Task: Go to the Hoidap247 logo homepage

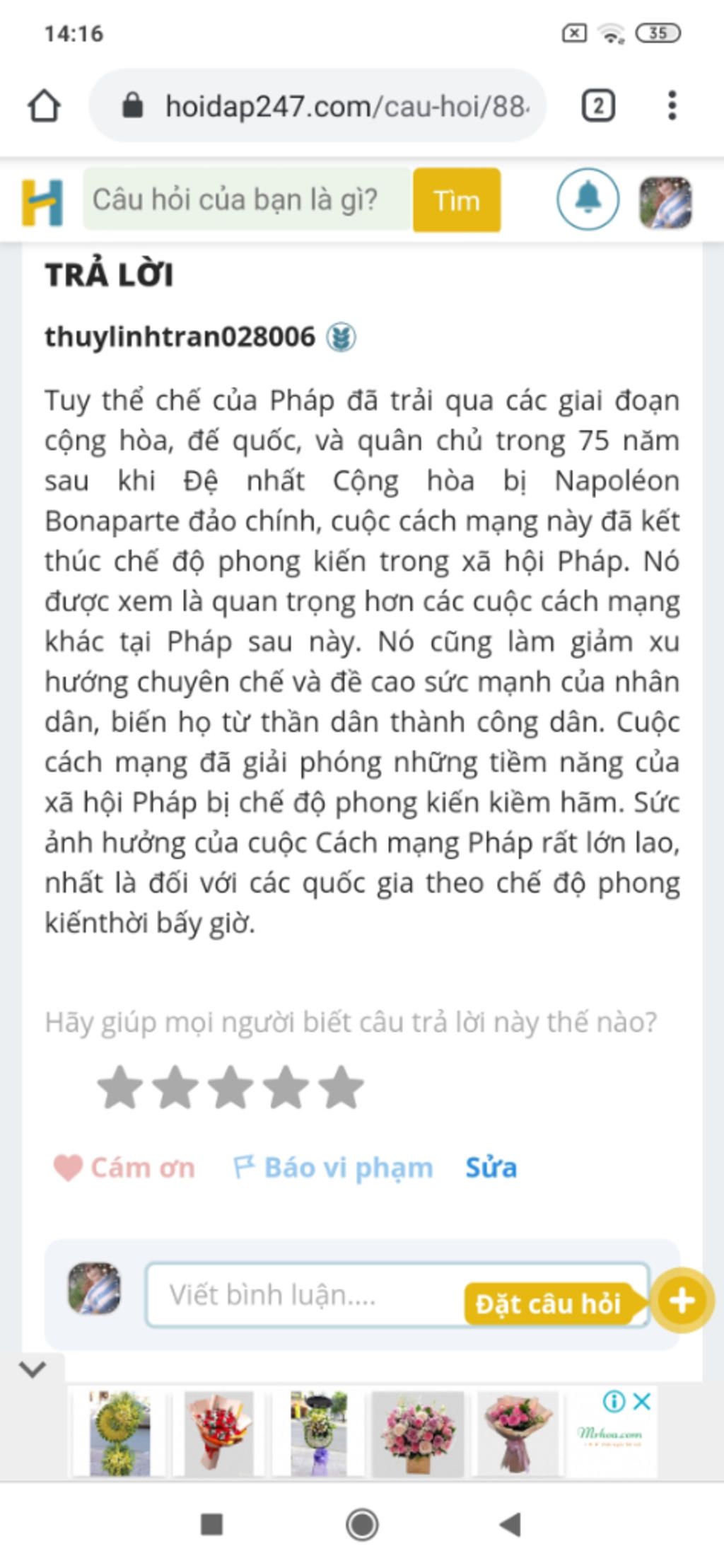Action: [x=42, y=202]
